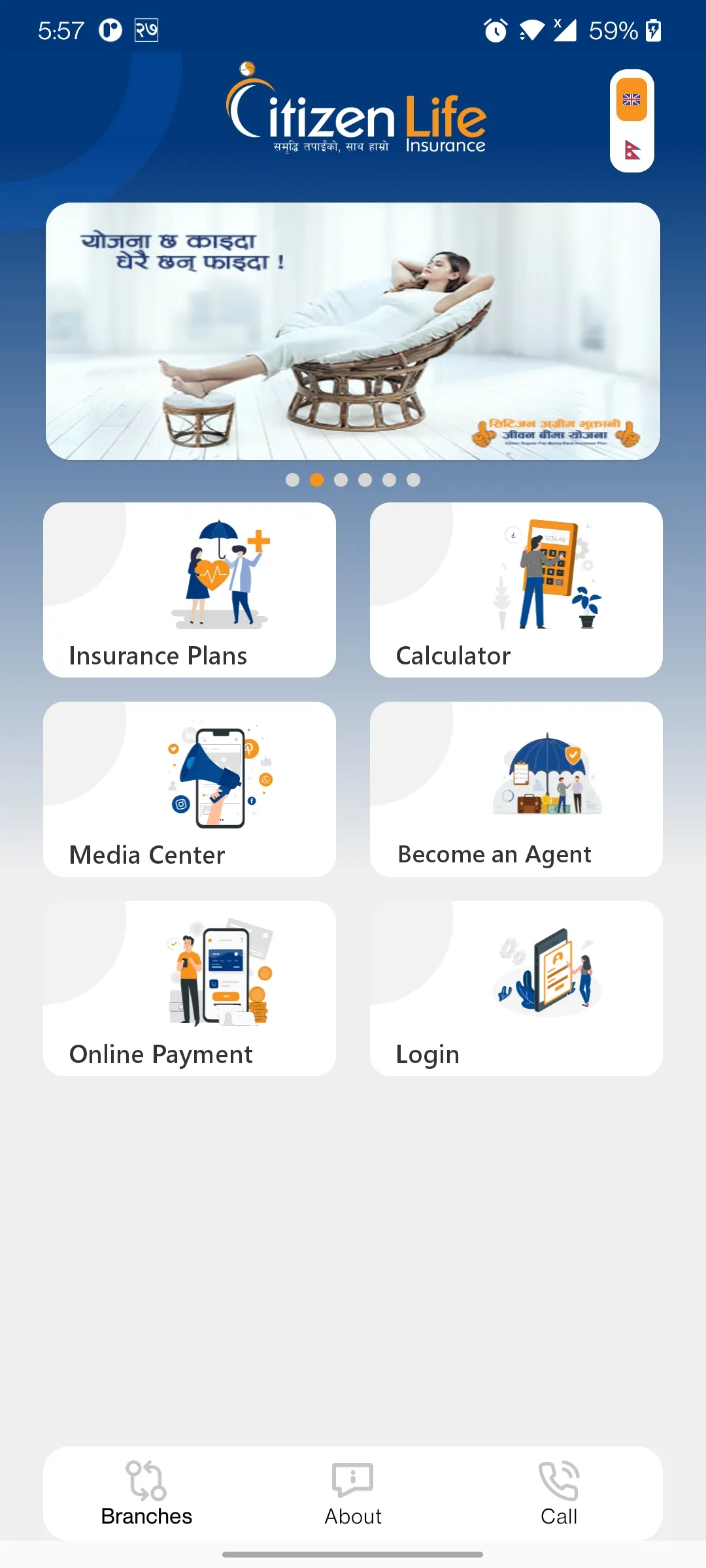This screenshot has width=706, height=1568.
Task: Open the Calculator card
Action: pyautogui.click(x=516, y=590)
